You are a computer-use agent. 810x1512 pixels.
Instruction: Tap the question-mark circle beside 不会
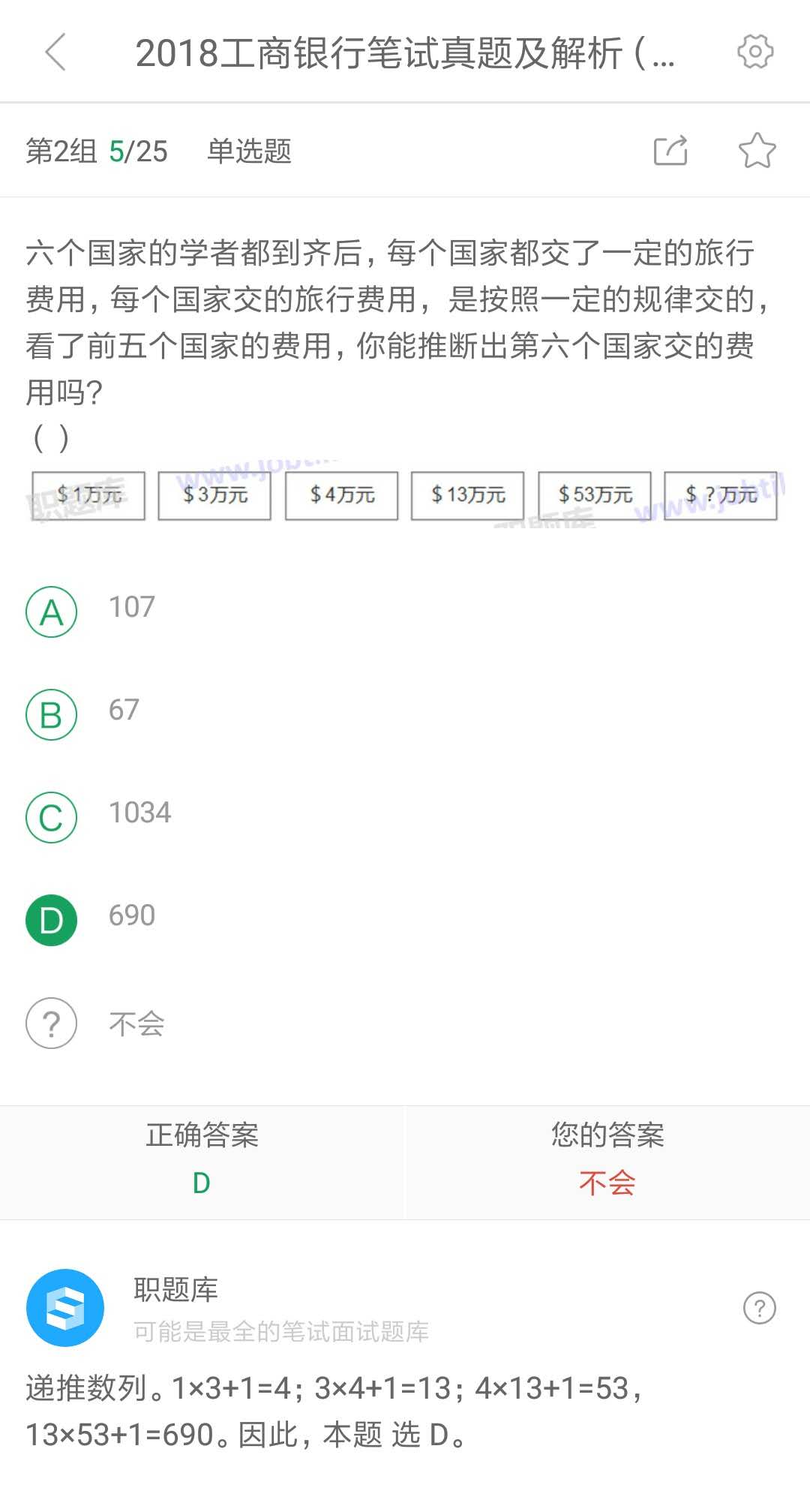click(50, 1022)
